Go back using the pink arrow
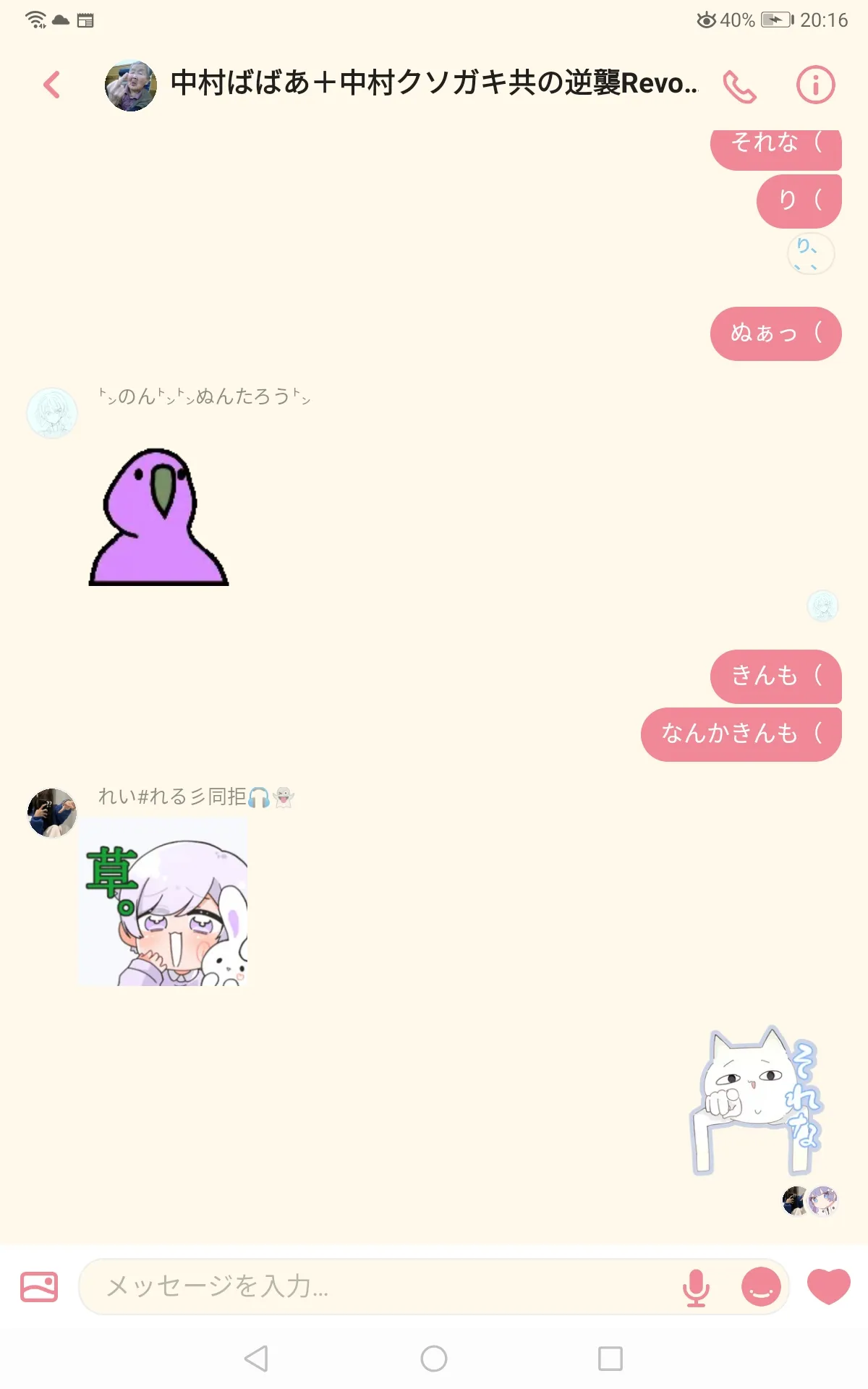868x1389 pixels. point(51,85)
